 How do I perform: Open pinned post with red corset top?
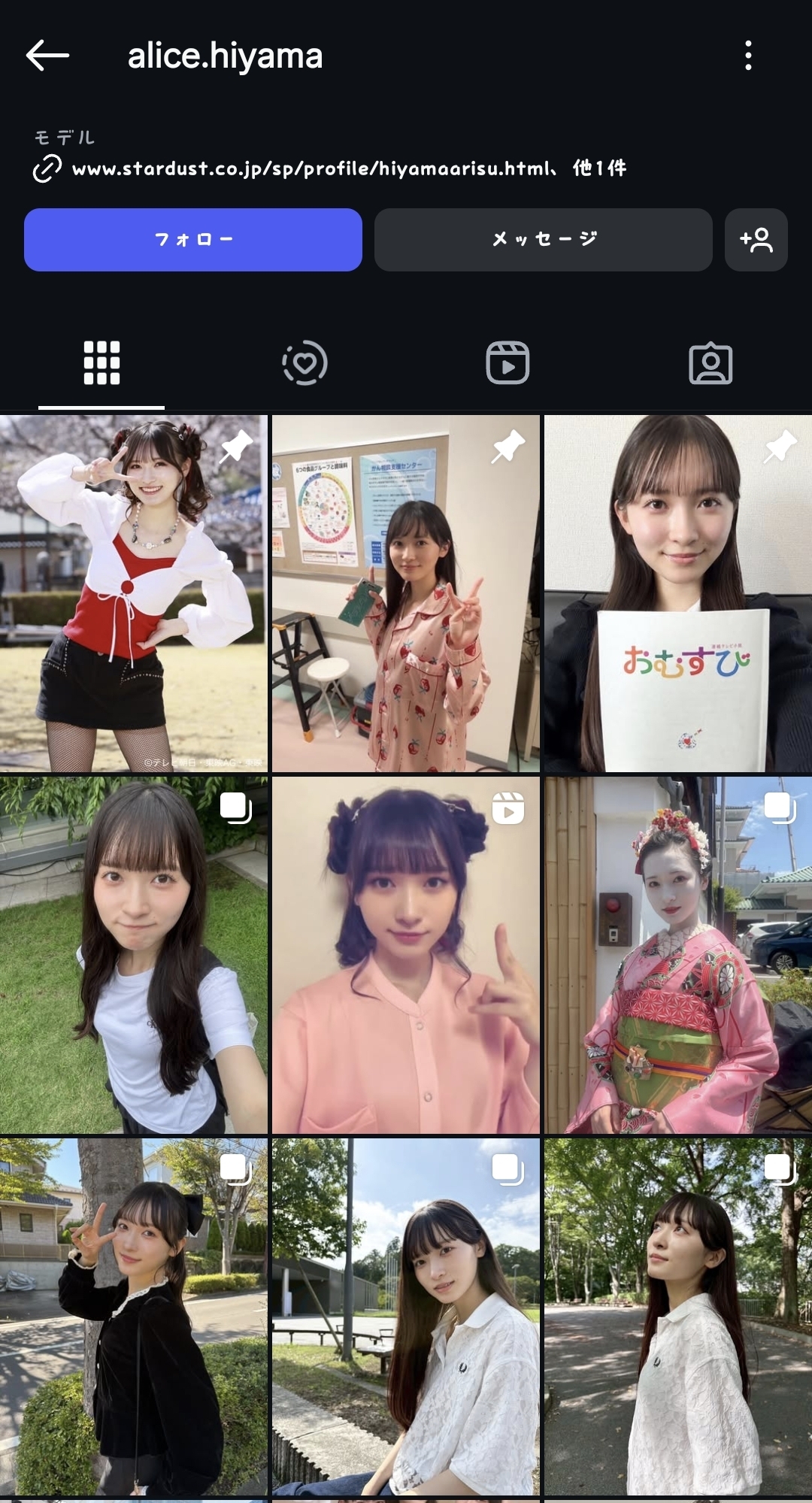tap(134, 594)
